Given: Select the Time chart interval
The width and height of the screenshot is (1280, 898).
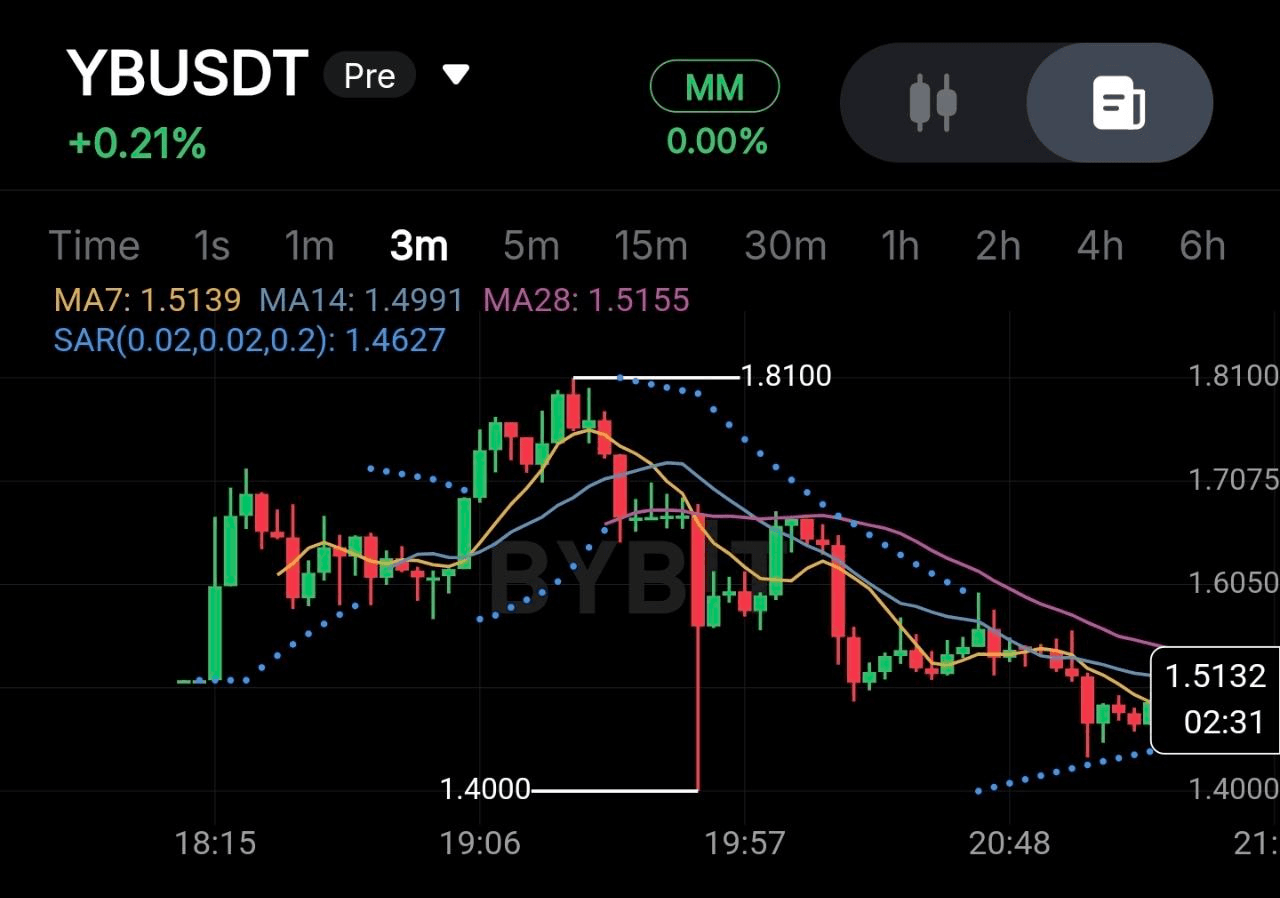Looking at the screenshot, I should coord(94,246).
